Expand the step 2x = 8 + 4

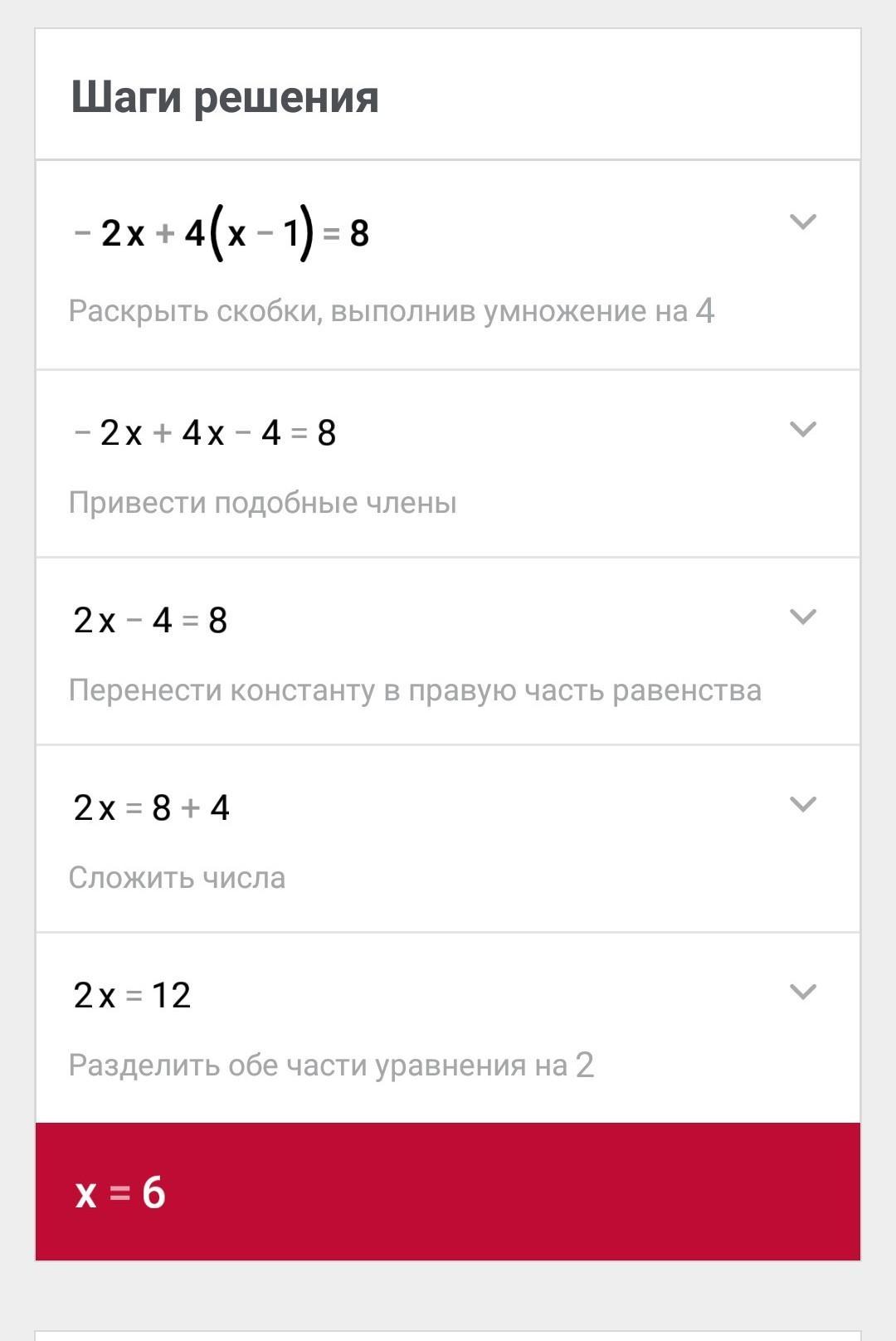tap(802, 804)
